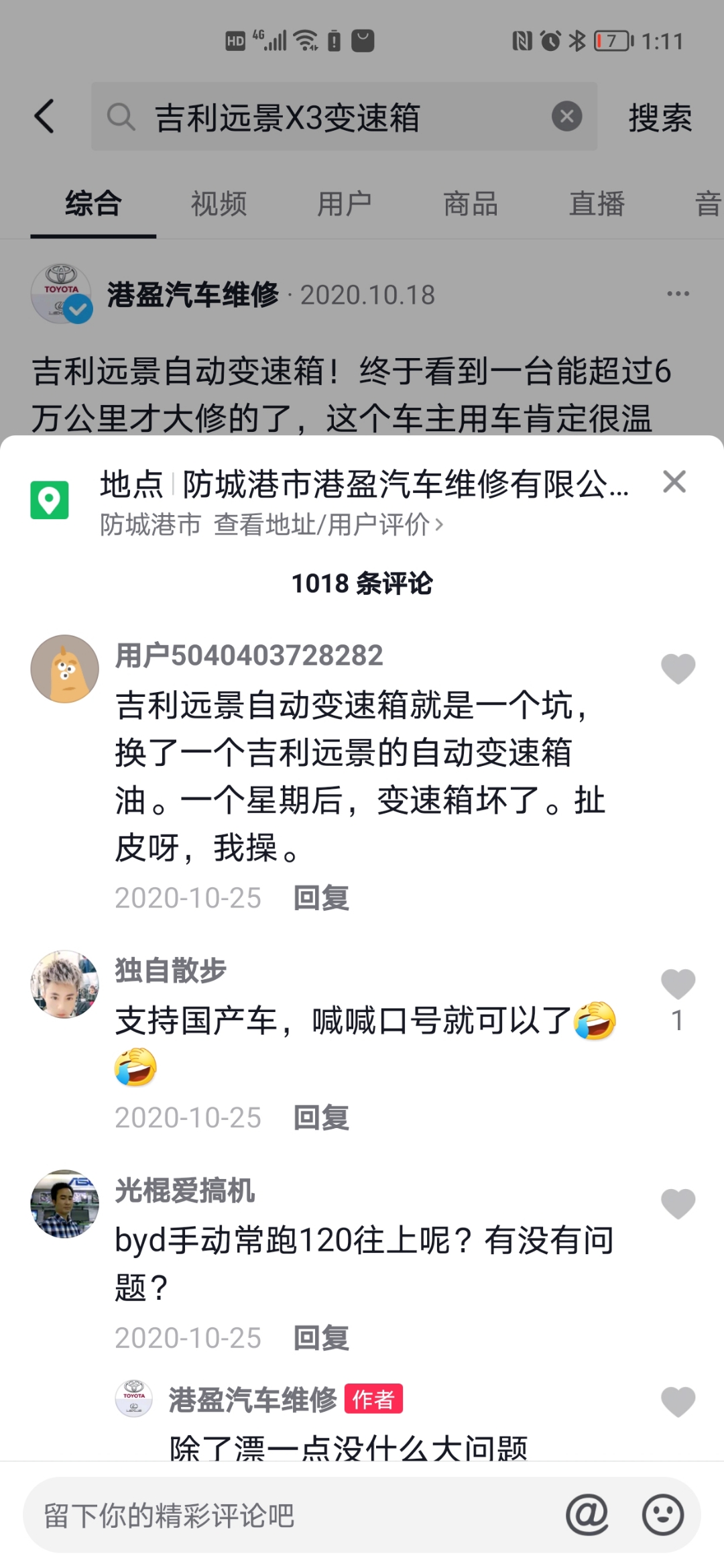Open 查看地址/用户评价 location link
724x1568 pixels.
[328, 524]
